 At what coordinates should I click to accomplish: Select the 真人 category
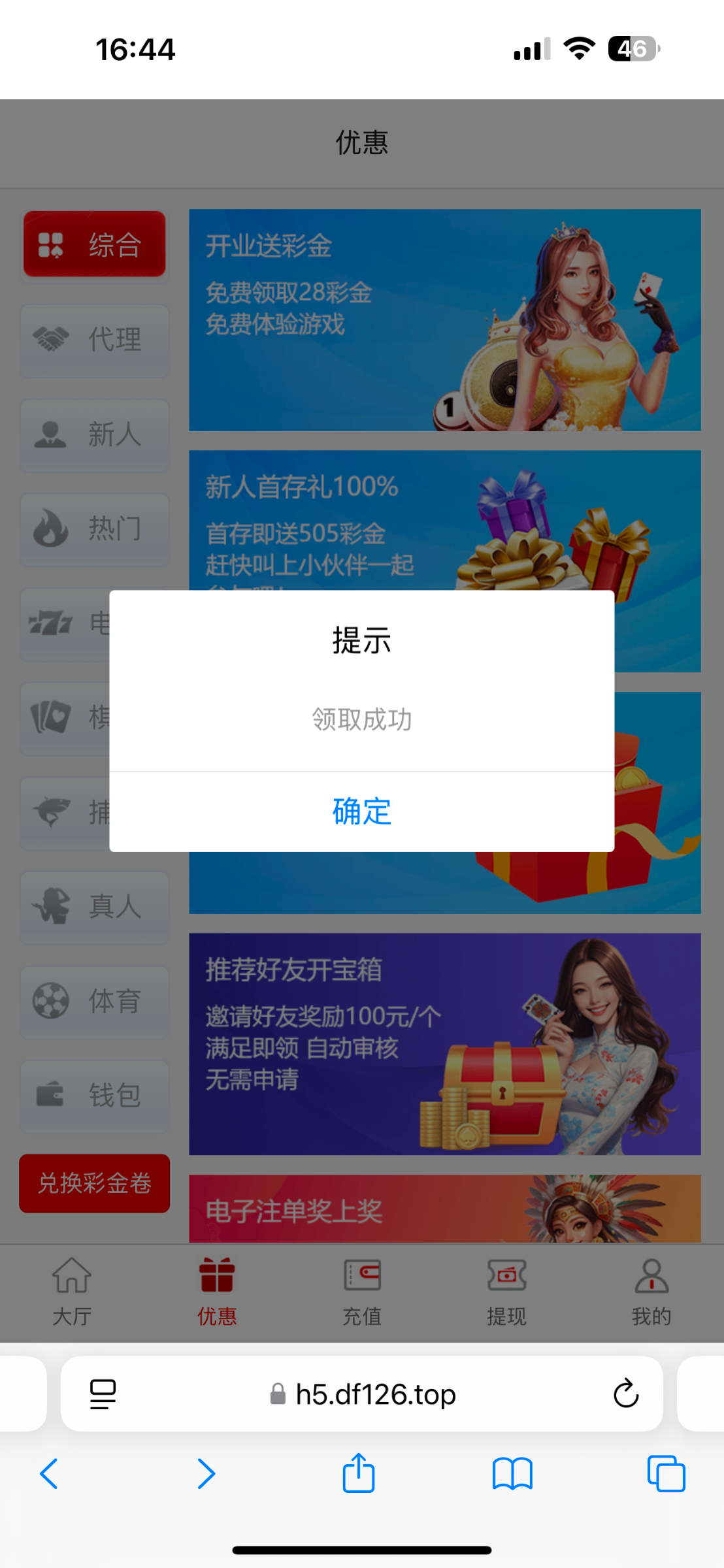(x=95, y=907)
